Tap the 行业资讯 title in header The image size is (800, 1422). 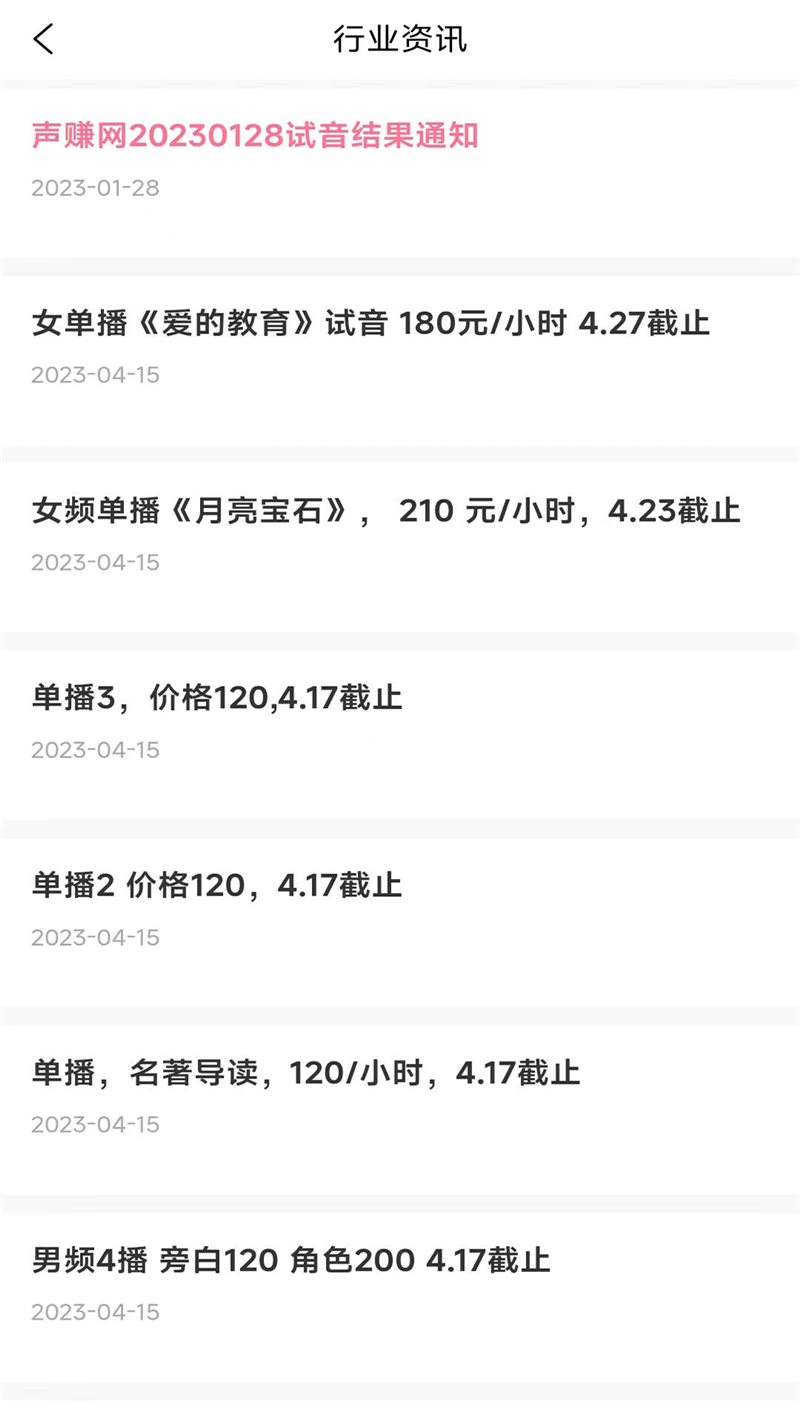click(x=400, y=40)
